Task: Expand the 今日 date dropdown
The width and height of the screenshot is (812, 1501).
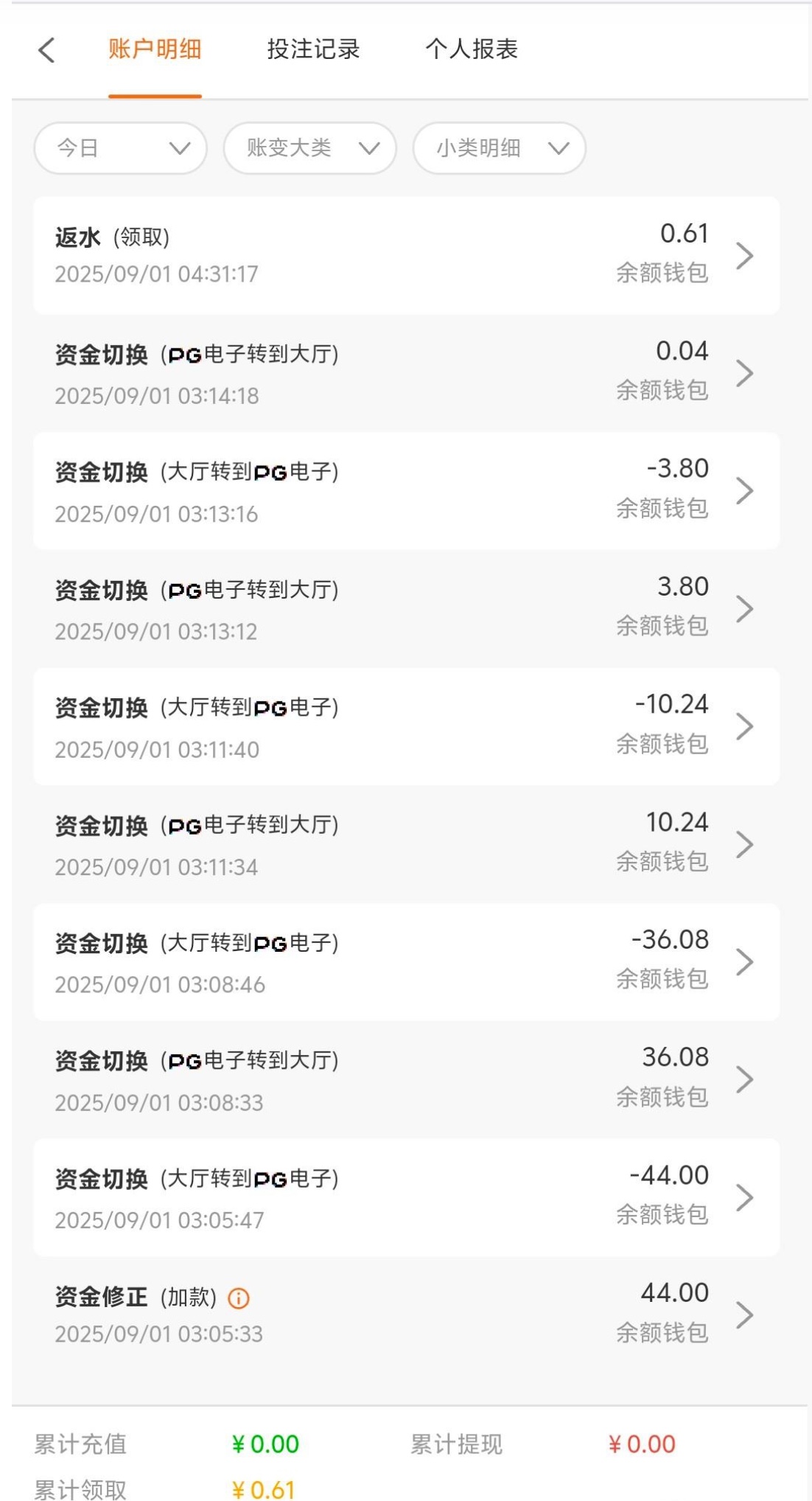Action: click(120, 148)
